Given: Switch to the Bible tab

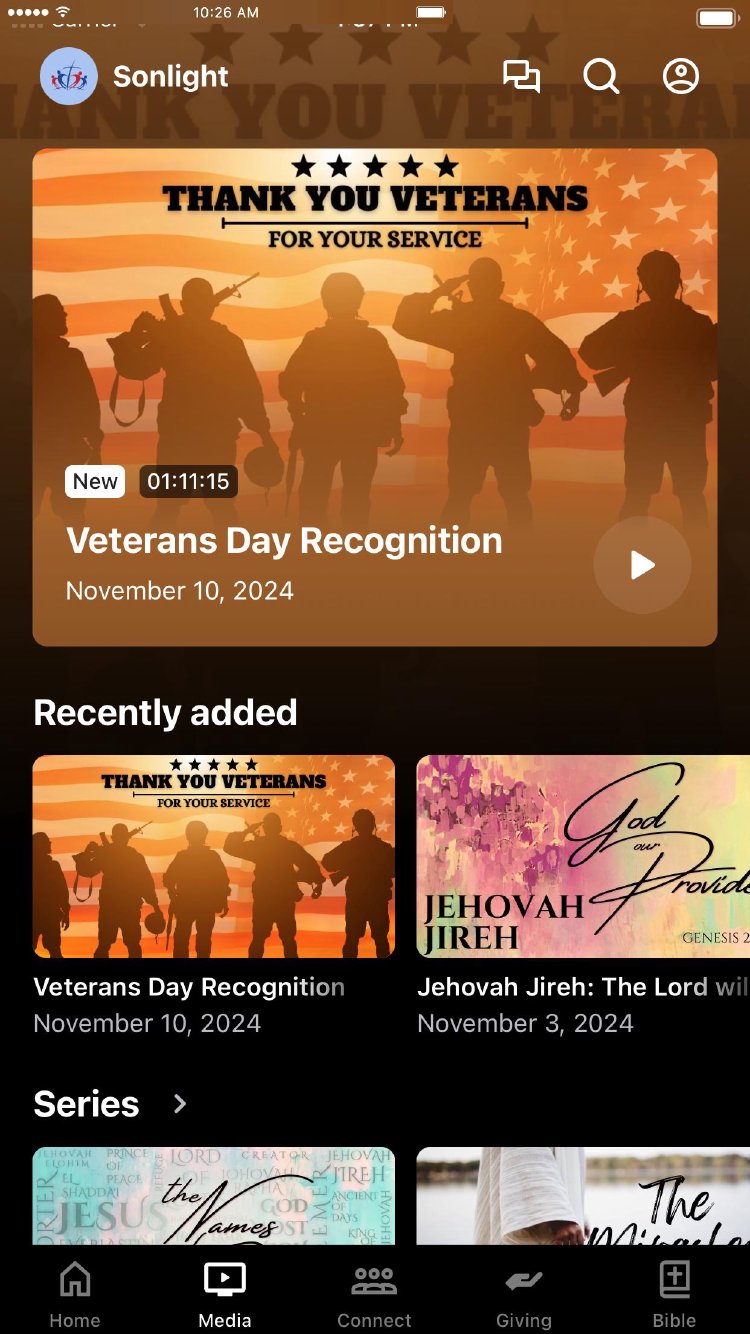Looking at the screenshot, I should 674,1294.
